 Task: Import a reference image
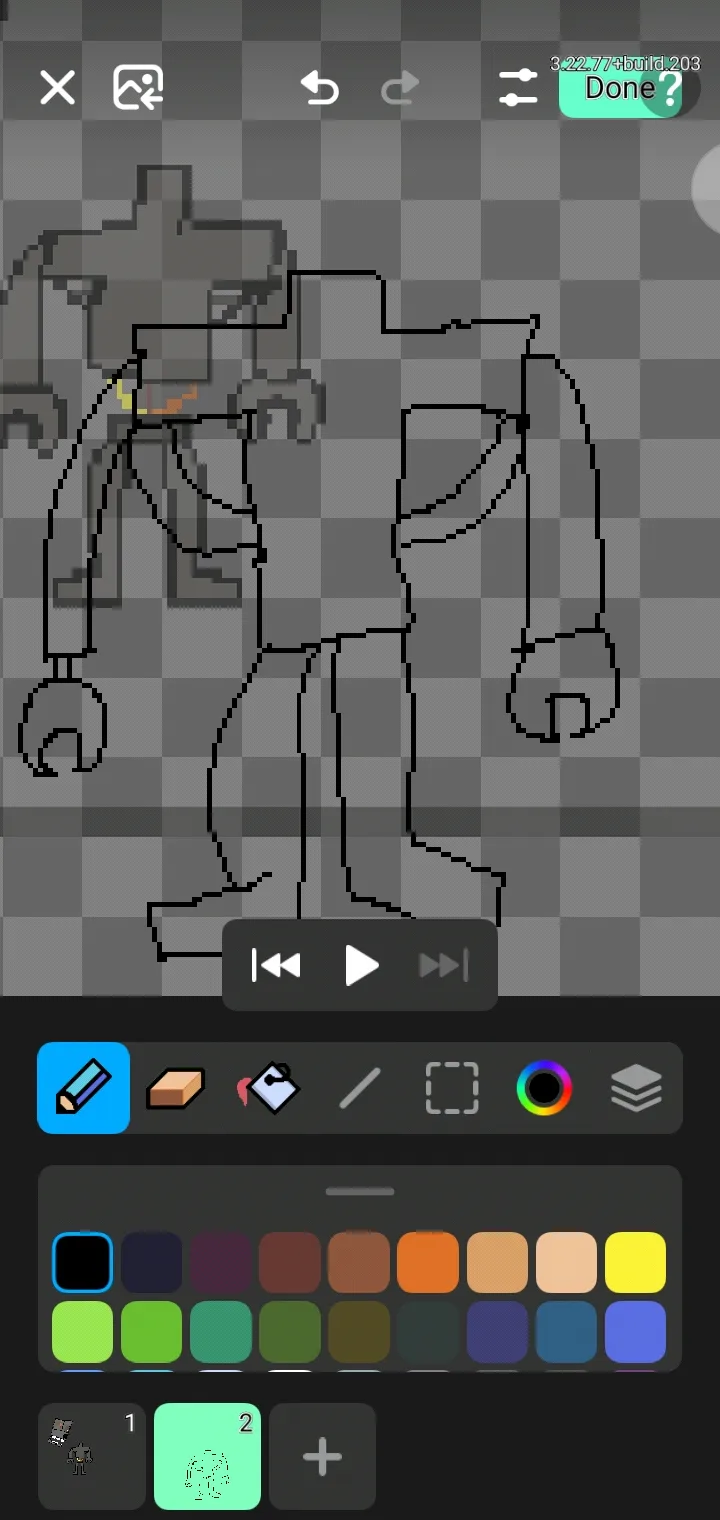[x=138, y=88]
